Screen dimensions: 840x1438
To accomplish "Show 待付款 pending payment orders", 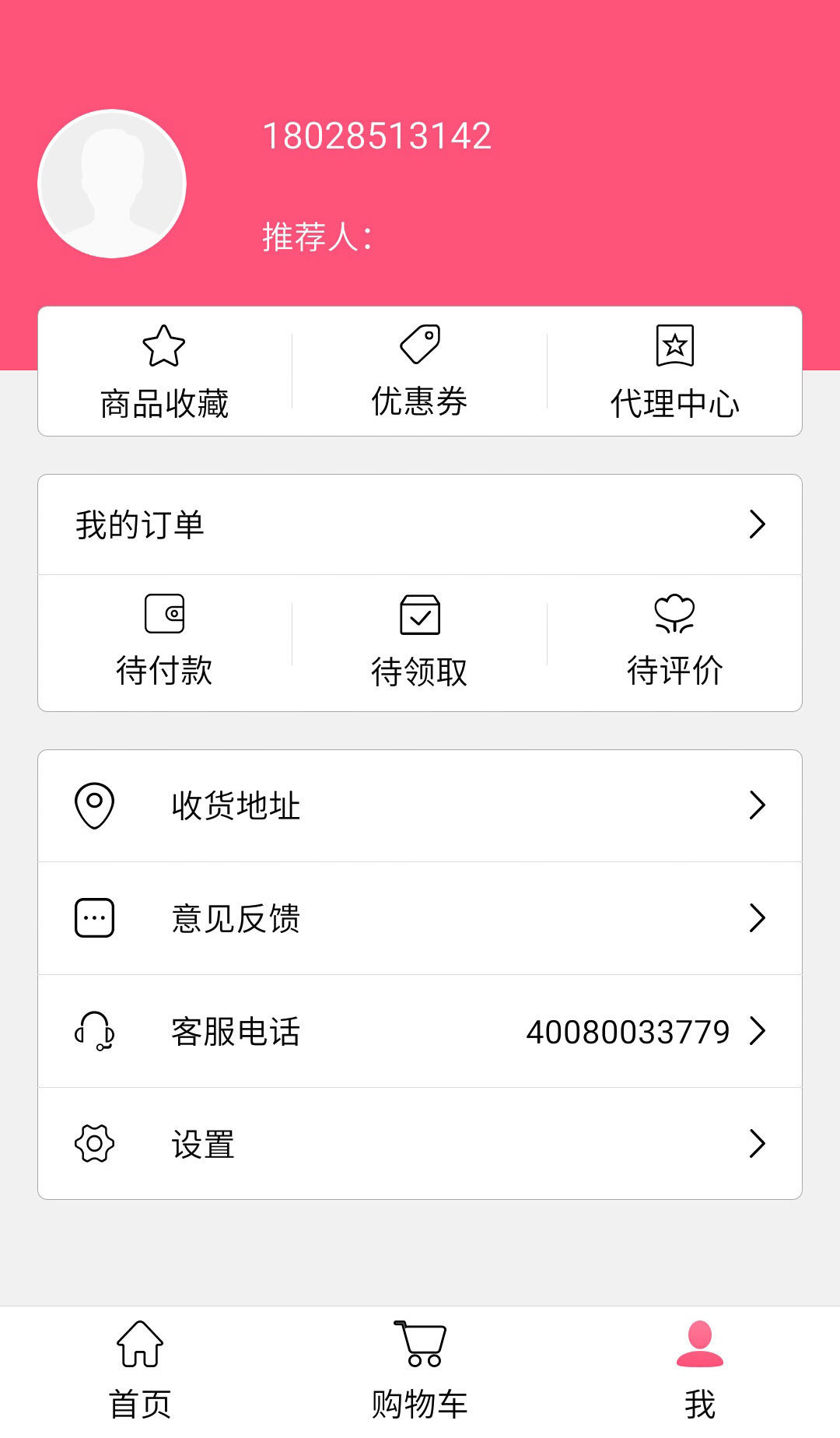I will click(164, 642).
